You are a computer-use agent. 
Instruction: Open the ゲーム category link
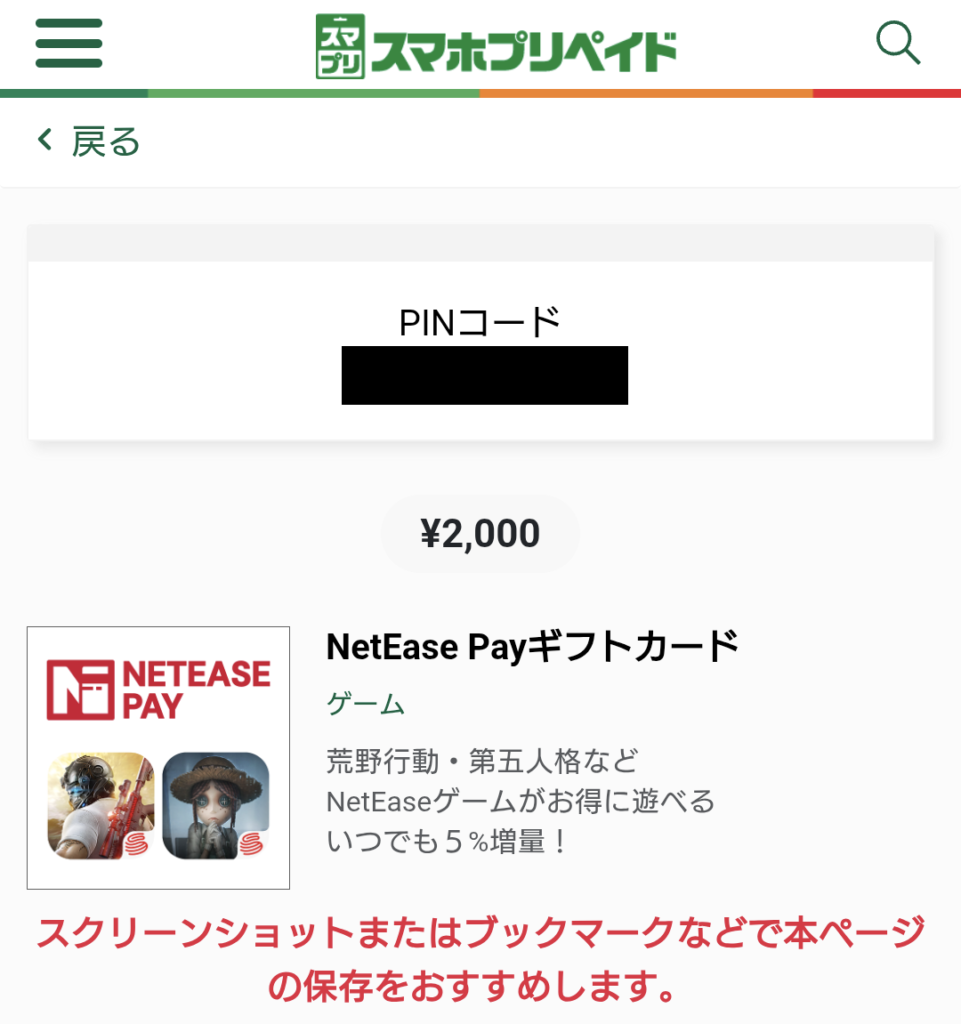click(365, 705)
